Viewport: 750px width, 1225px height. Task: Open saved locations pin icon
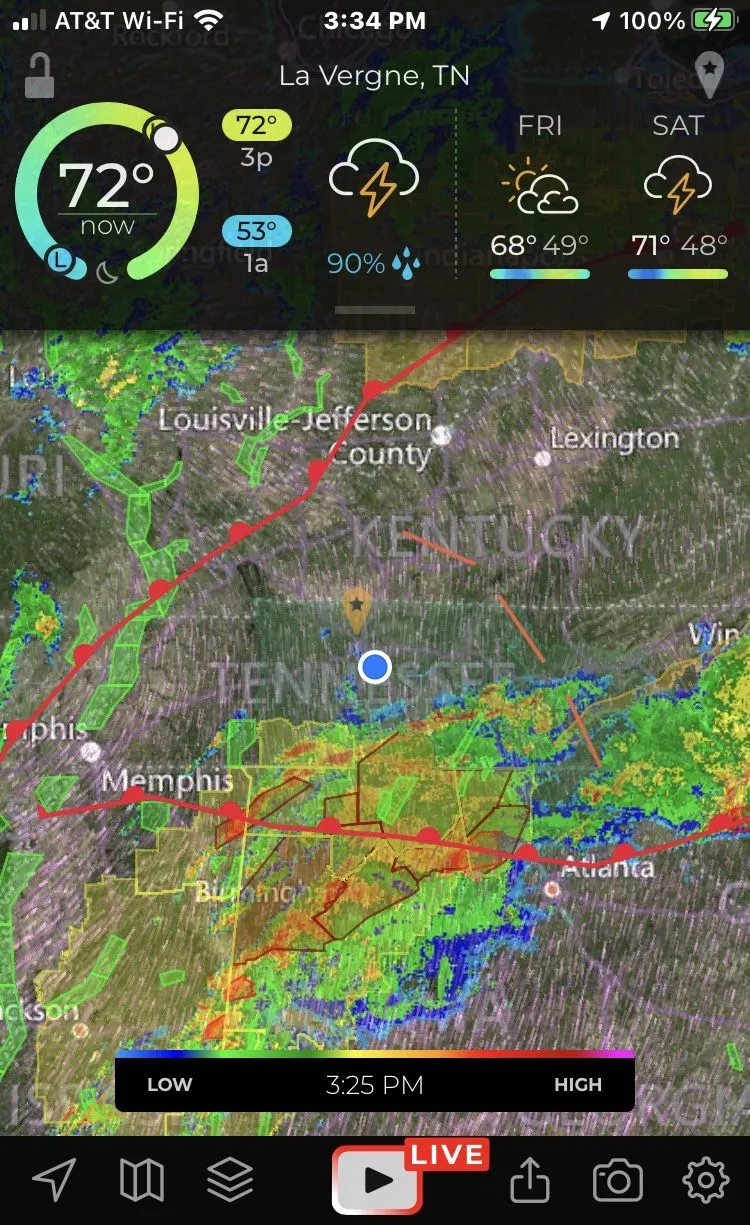point(709,74)
